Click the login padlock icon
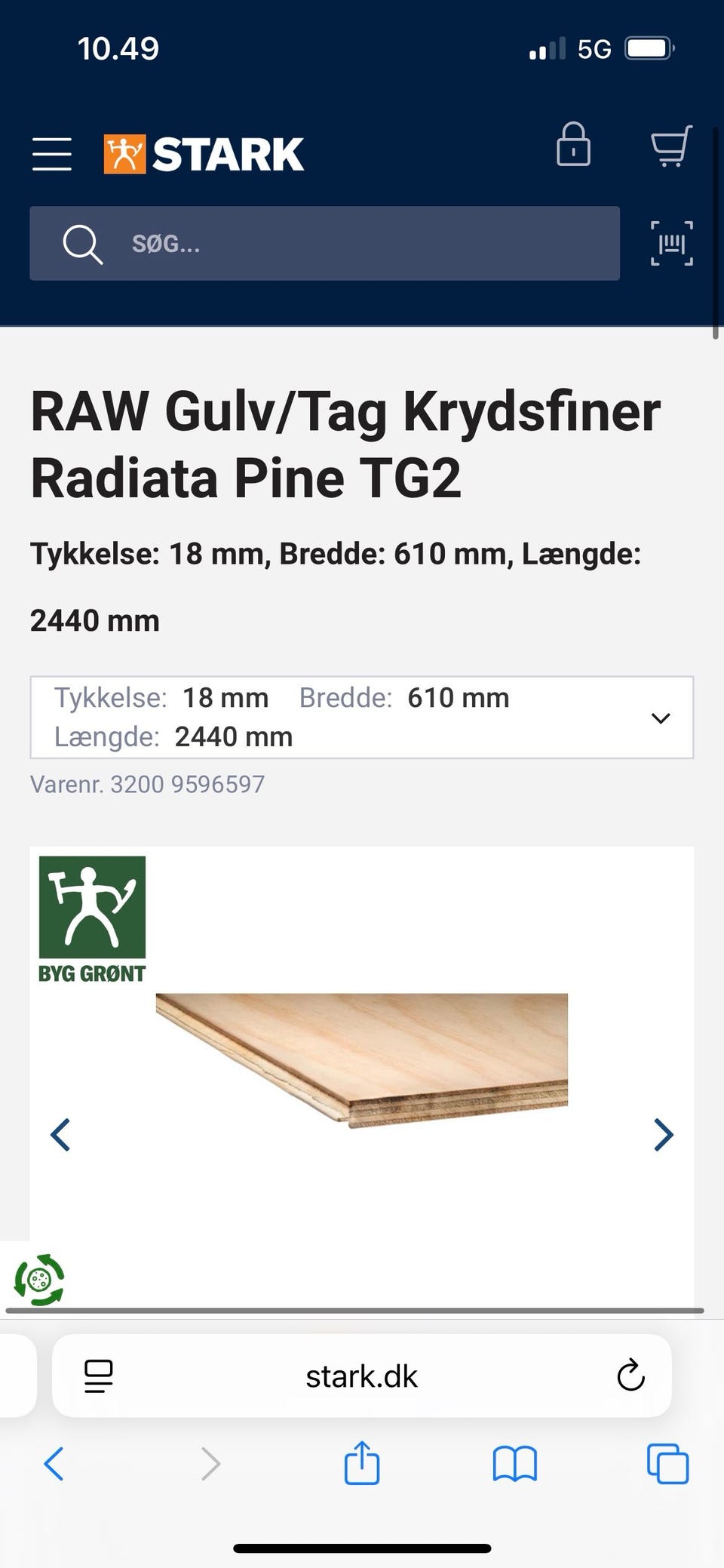The width and height of the screenshot is (724, 1568). coord(573,146)
